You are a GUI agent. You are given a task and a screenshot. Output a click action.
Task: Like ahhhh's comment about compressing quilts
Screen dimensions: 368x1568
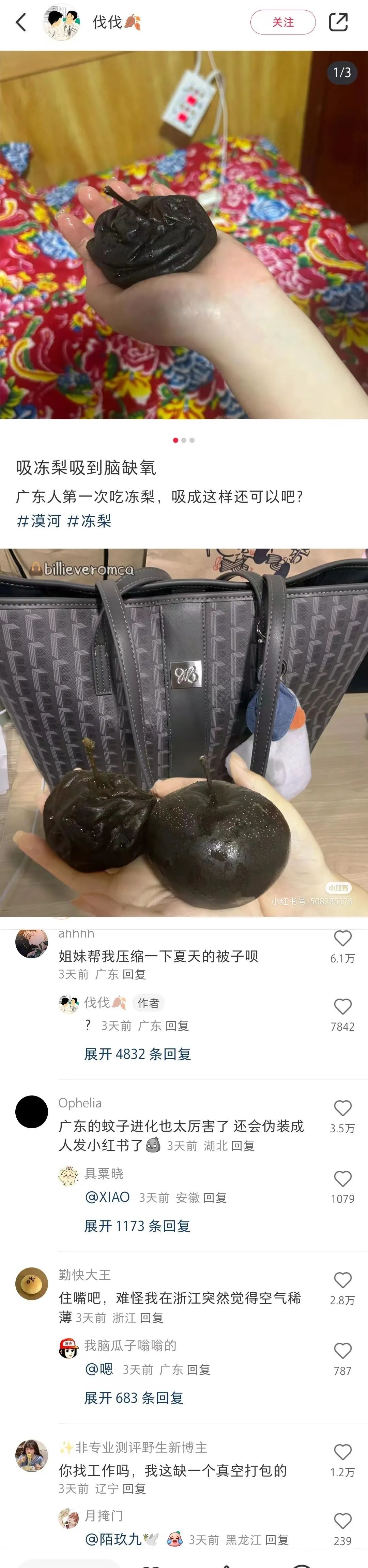tap(342, 939)
